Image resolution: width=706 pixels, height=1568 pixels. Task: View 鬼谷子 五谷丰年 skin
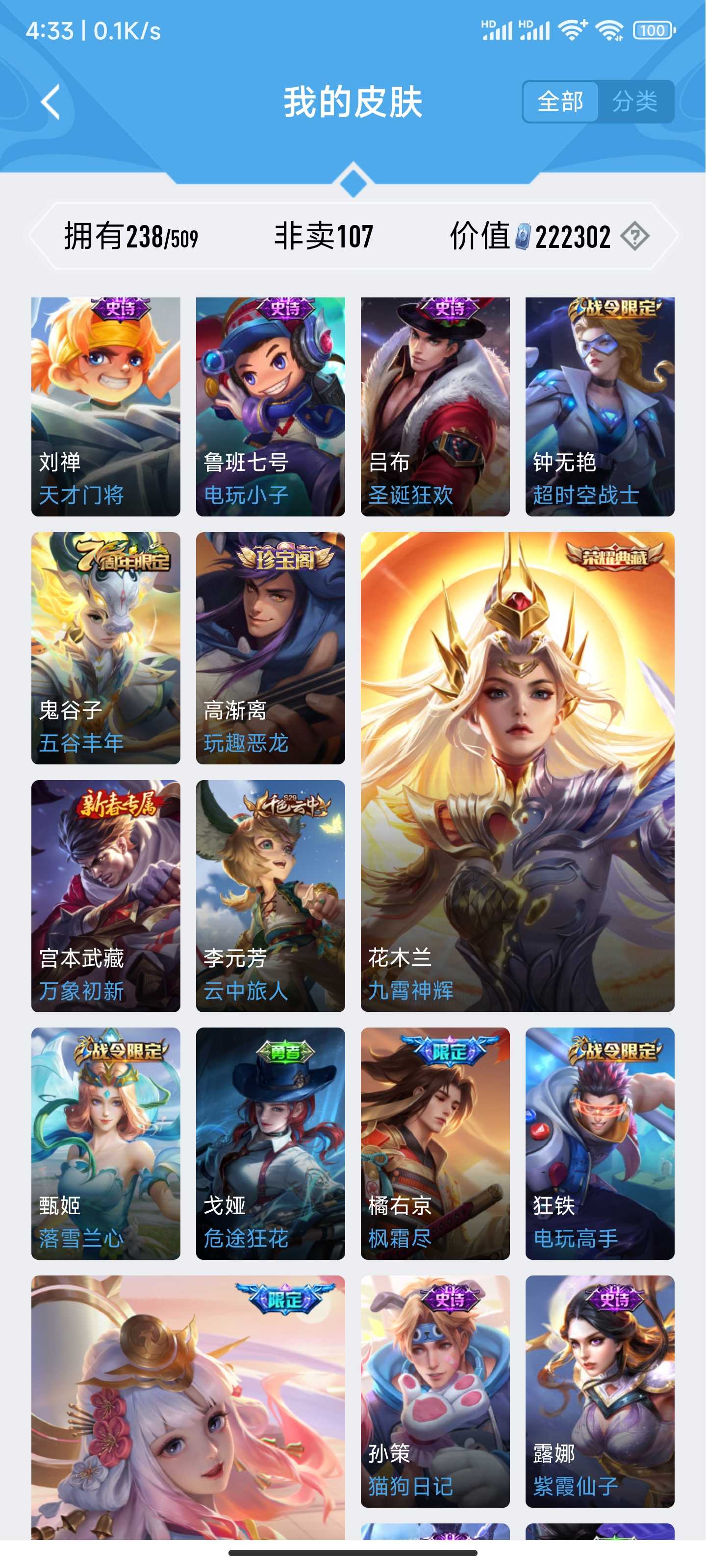click(106, 648)
